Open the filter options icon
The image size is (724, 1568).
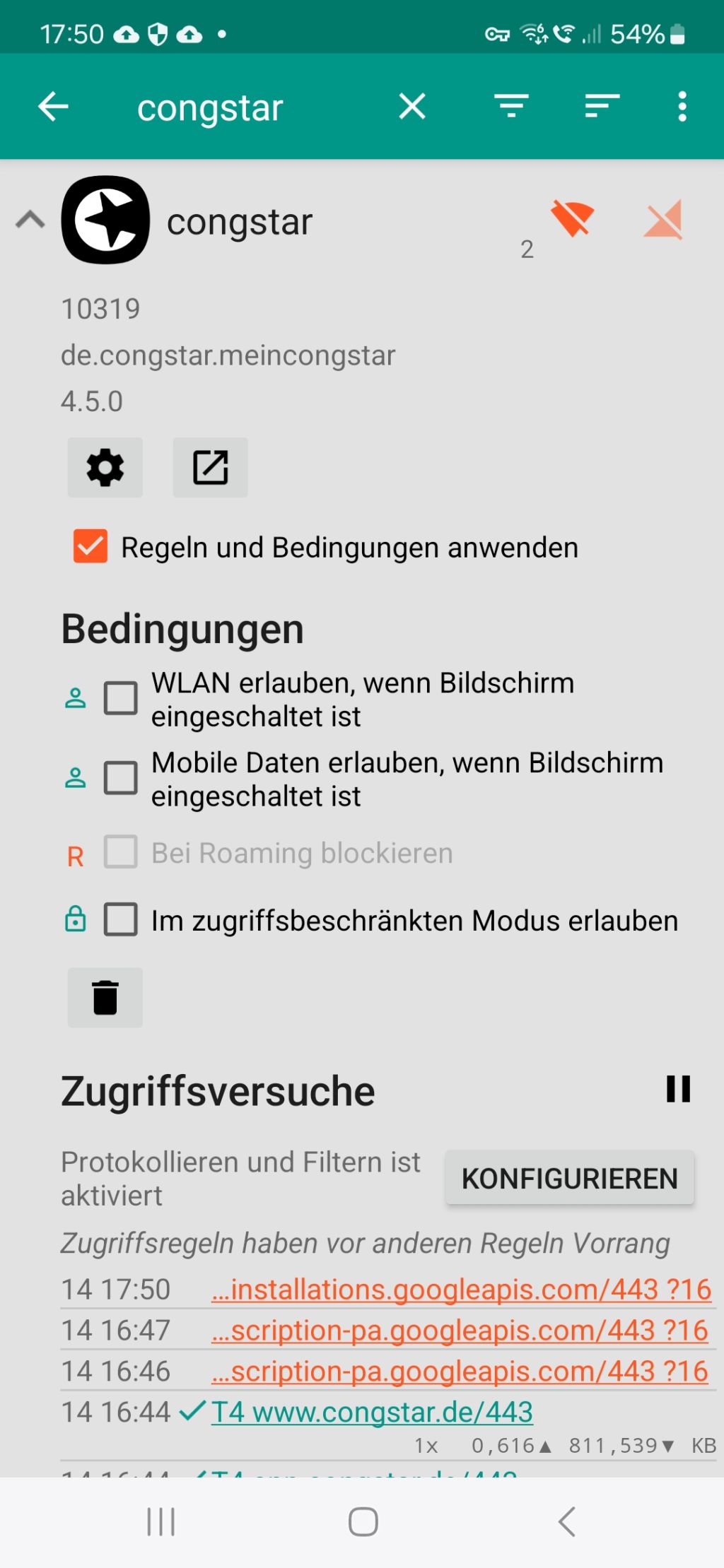[x=511, y=106]
